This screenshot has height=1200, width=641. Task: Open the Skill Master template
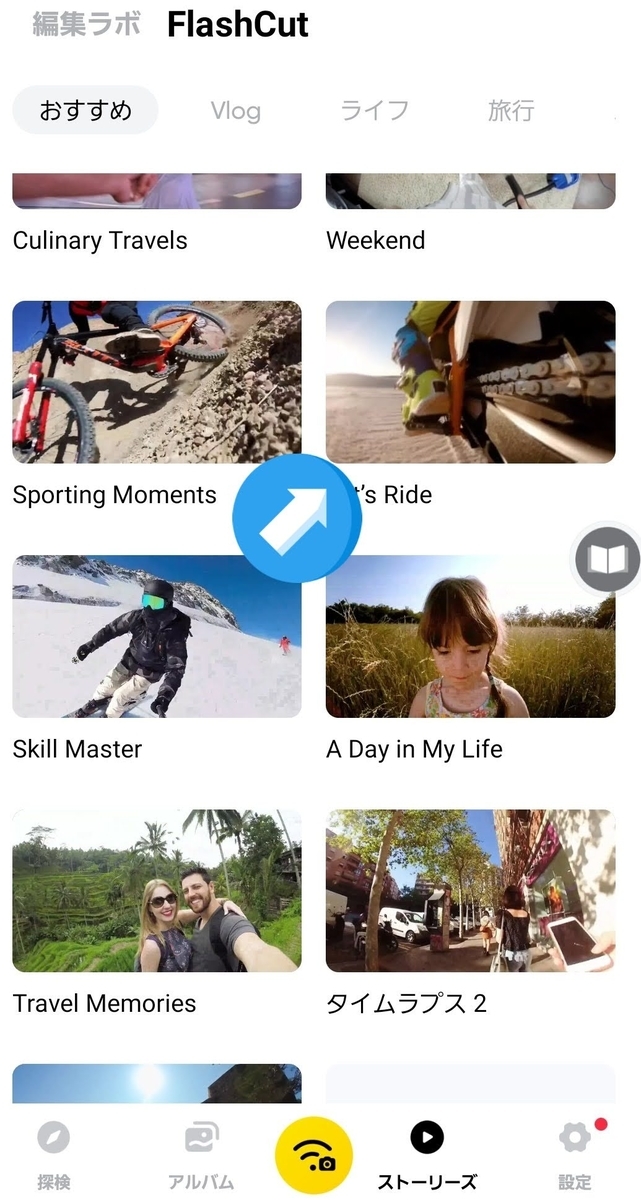point(156,637)
